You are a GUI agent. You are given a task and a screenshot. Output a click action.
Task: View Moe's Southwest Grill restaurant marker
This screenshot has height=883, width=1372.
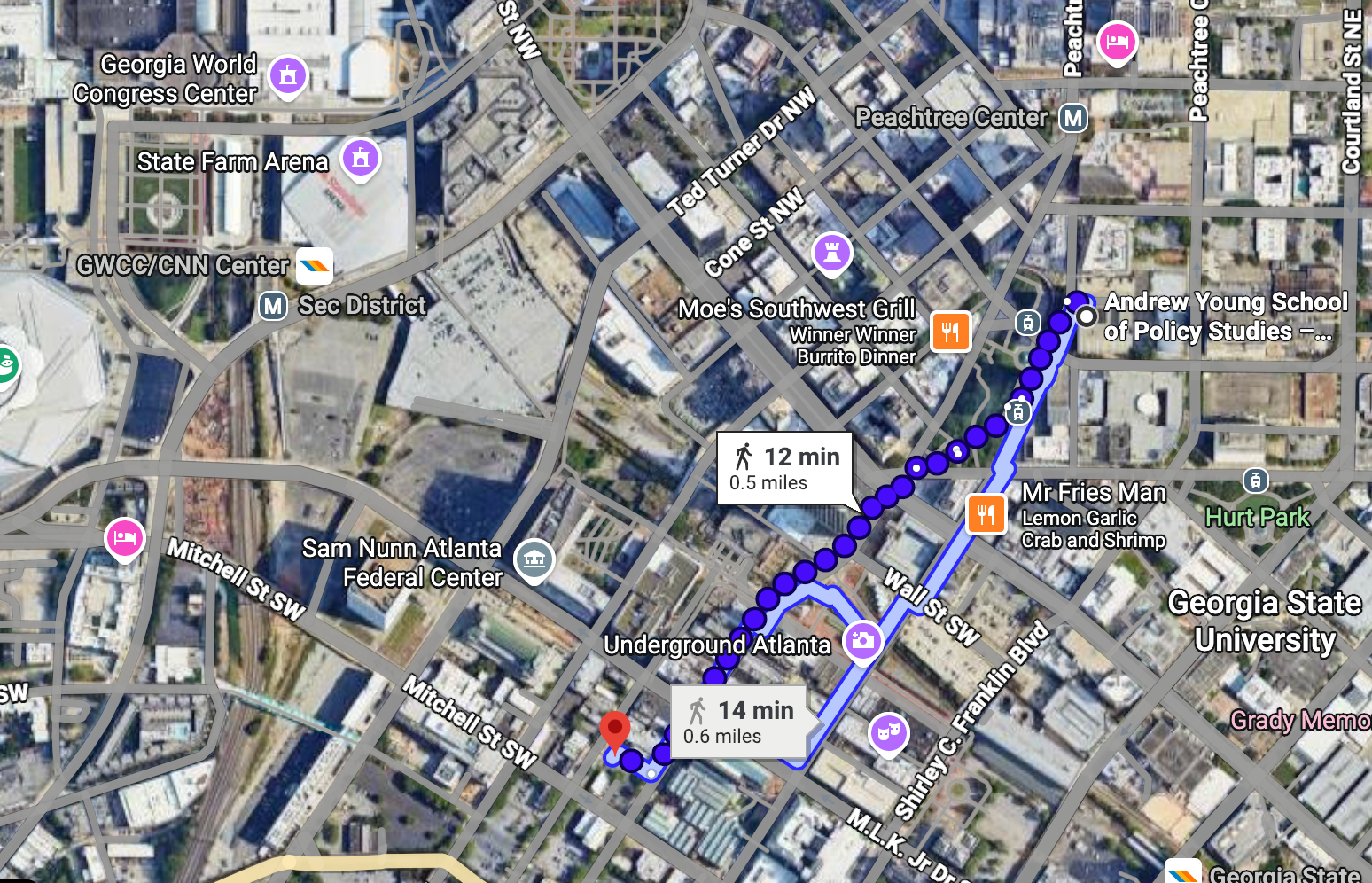click(x=950, y=332)
